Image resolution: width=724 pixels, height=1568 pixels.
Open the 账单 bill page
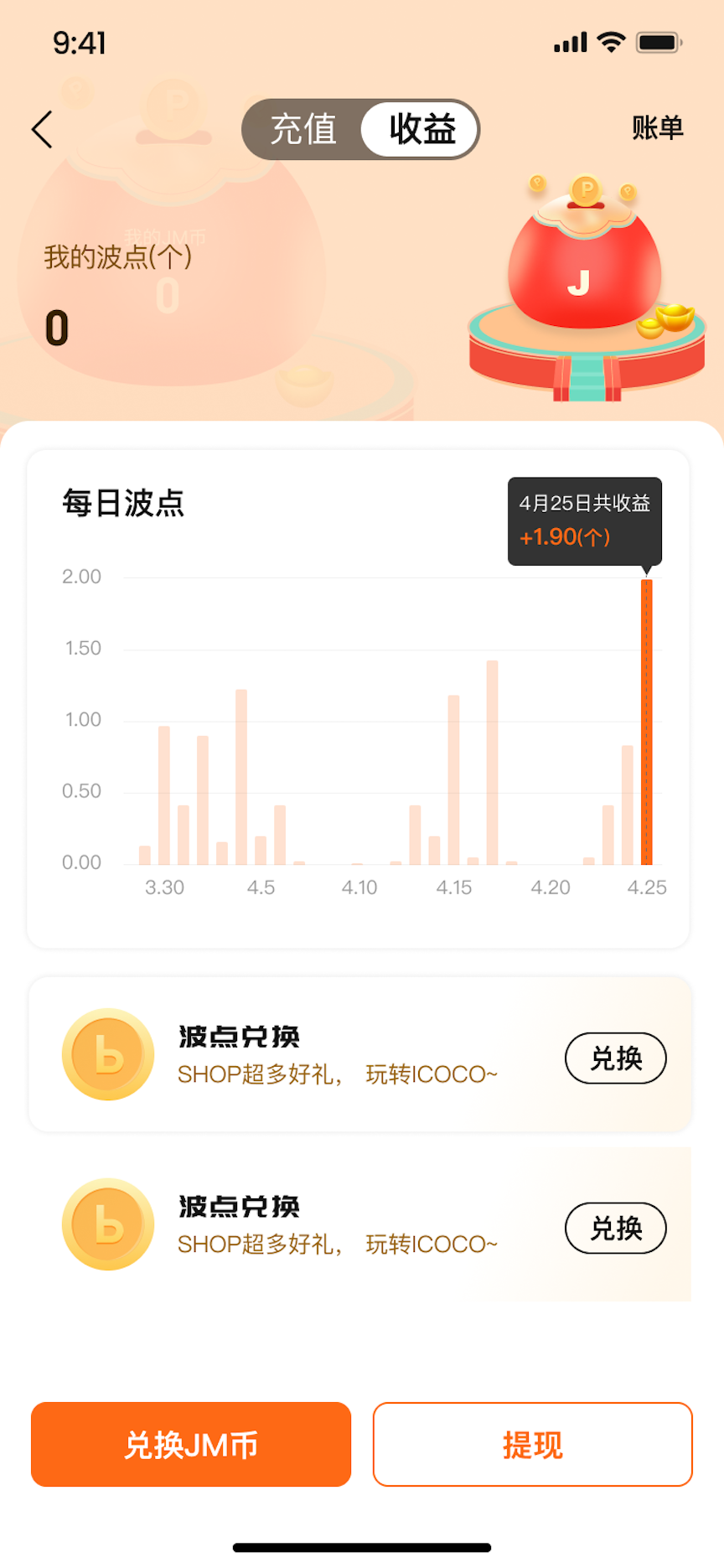658,128
